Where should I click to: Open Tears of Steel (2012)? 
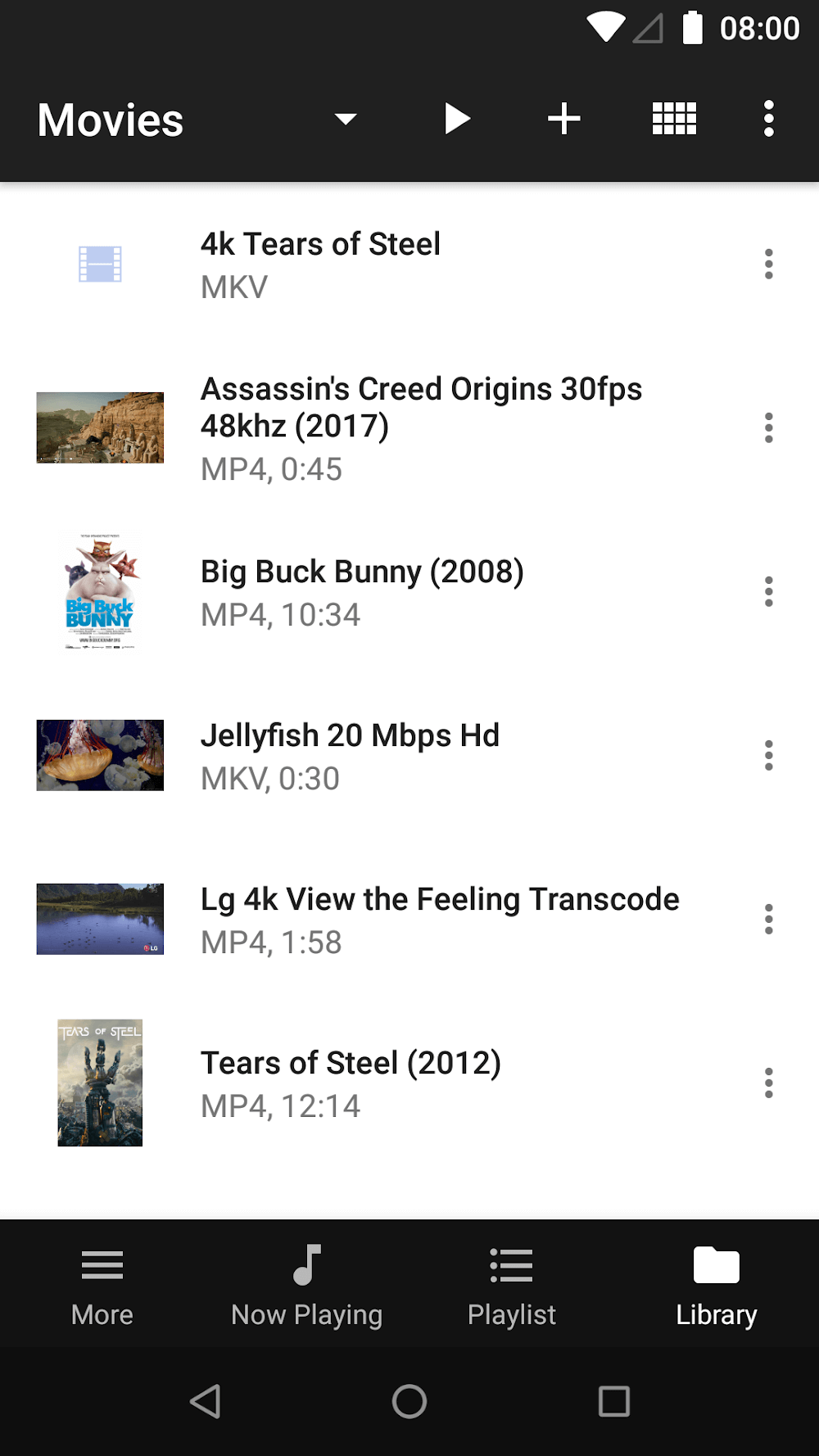(x=351, y=1083)
